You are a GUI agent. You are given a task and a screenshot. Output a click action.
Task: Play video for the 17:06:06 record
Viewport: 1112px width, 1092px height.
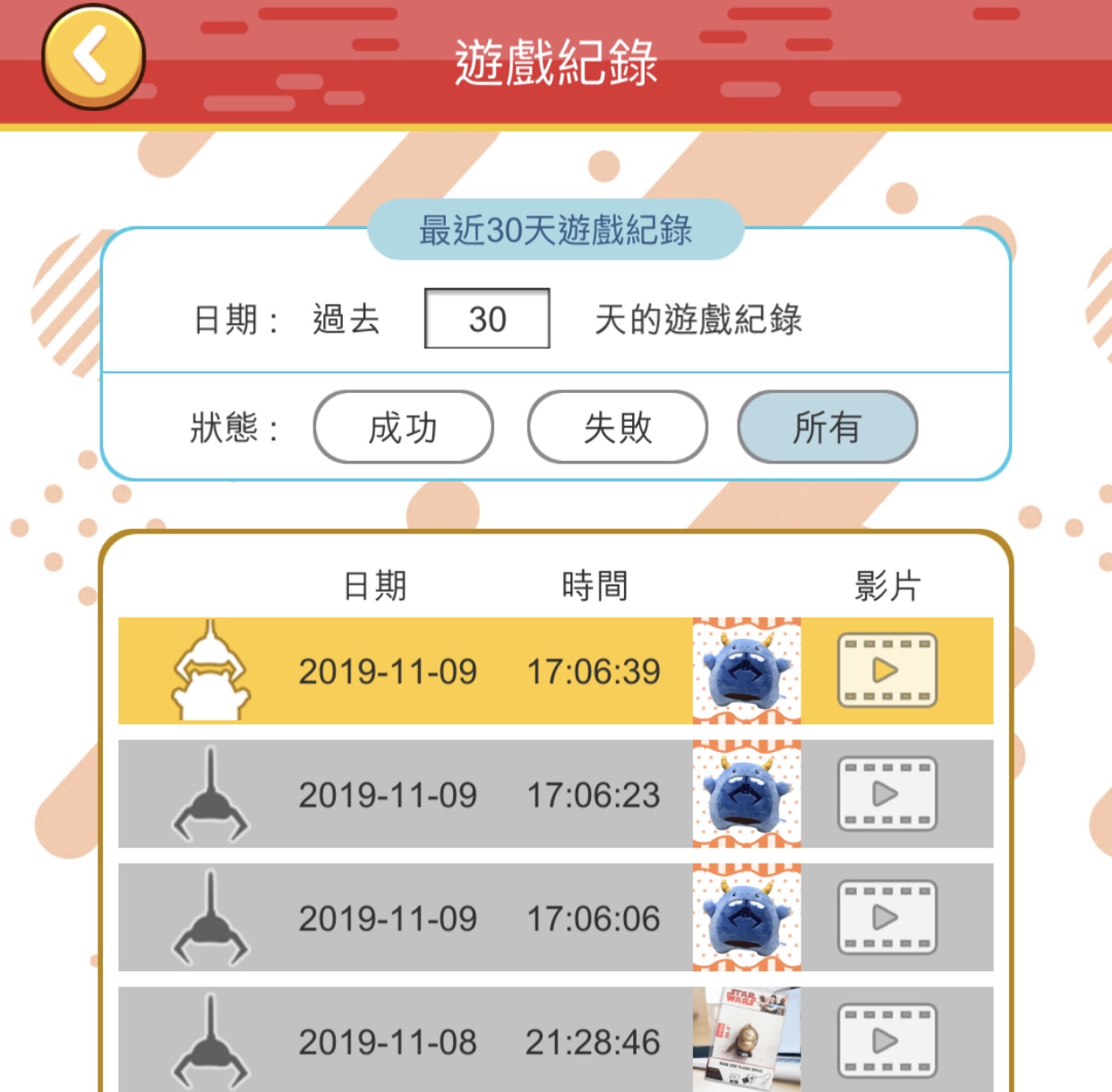coord(886,917)
